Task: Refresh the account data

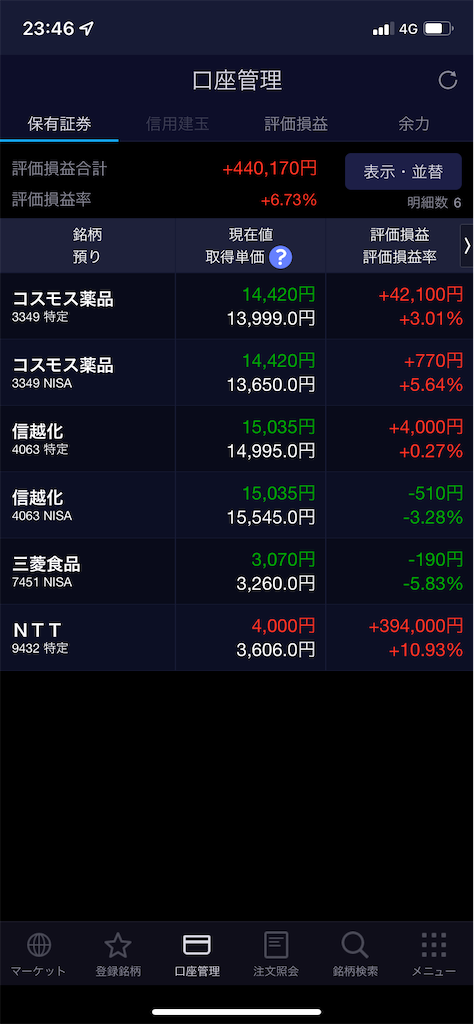Action: coord(447,80)
